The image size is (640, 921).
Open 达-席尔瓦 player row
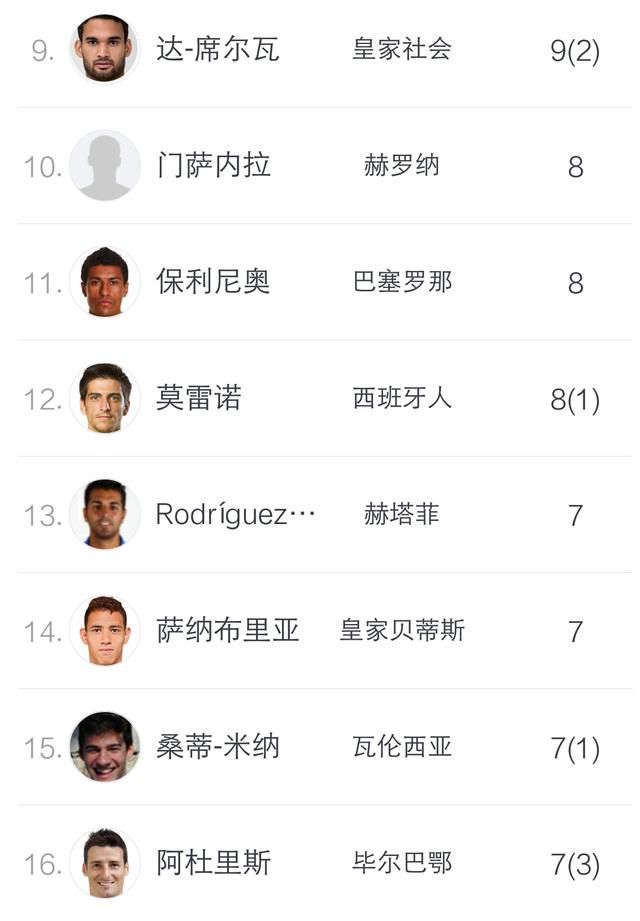tap(217, 49)
